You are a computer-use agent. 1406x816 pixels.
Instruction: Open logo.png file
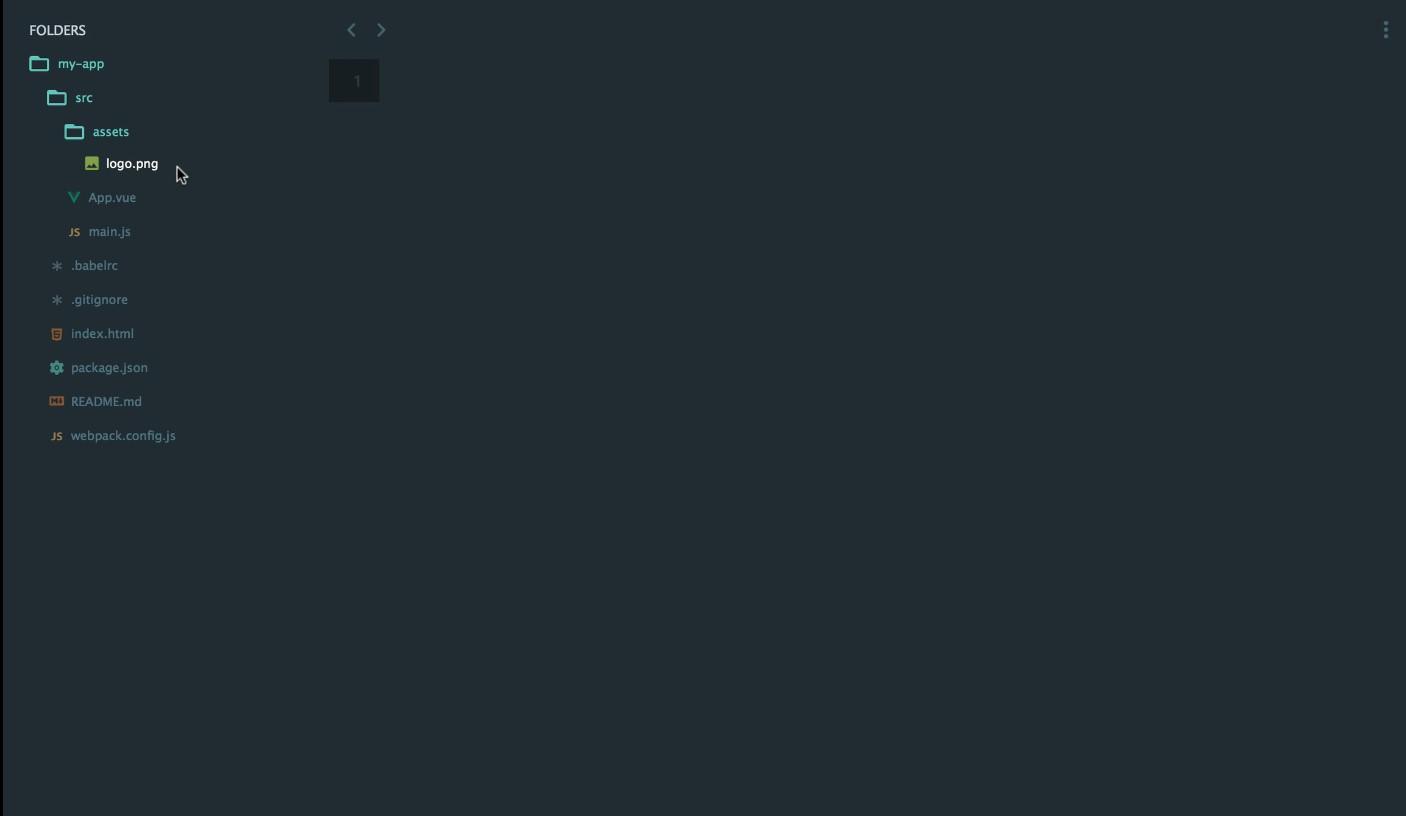[x=131, y=164]
